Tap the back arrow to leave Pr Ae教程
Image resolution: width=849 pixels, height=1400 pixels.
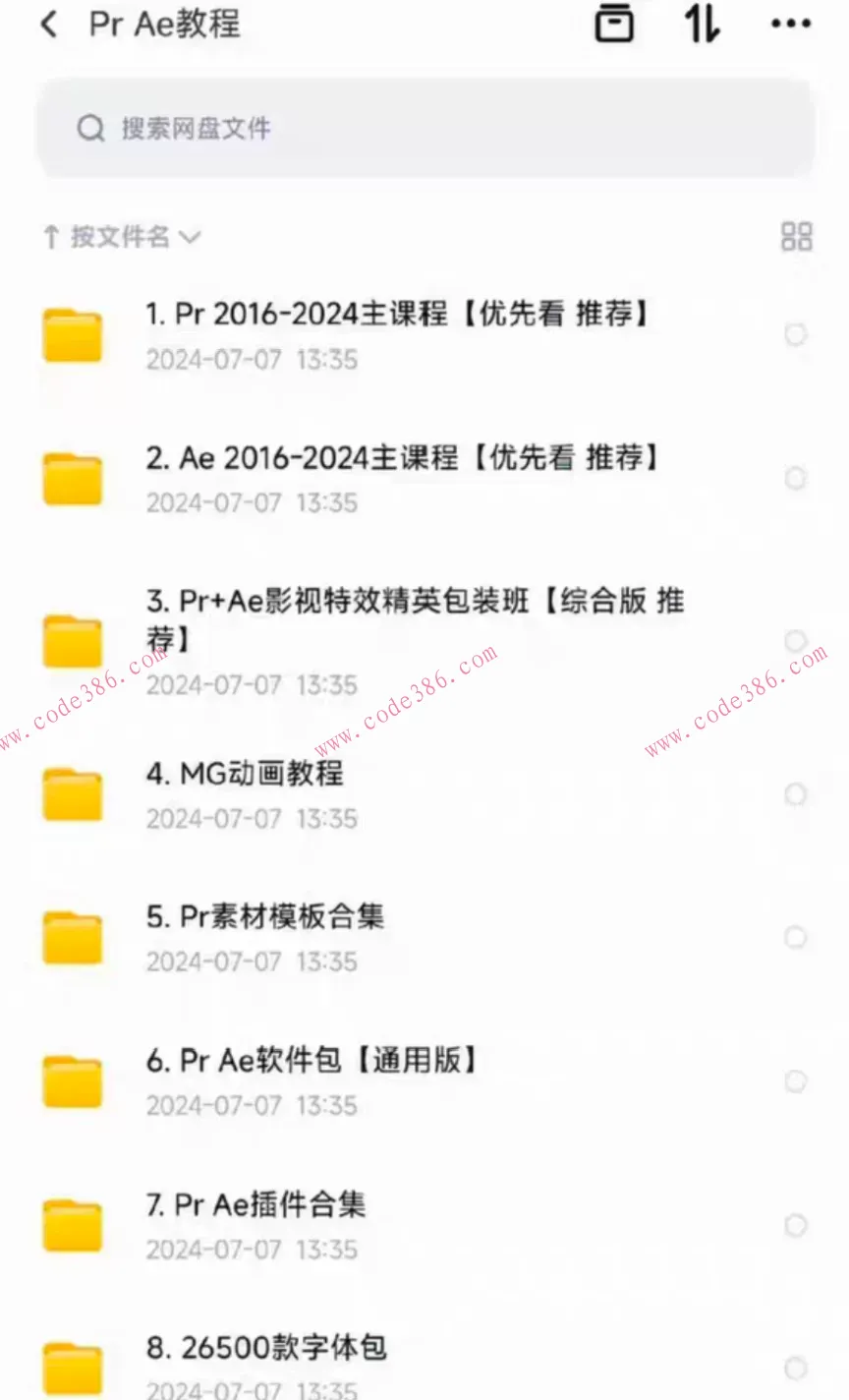pyautogui.click(x=48, y=25)
